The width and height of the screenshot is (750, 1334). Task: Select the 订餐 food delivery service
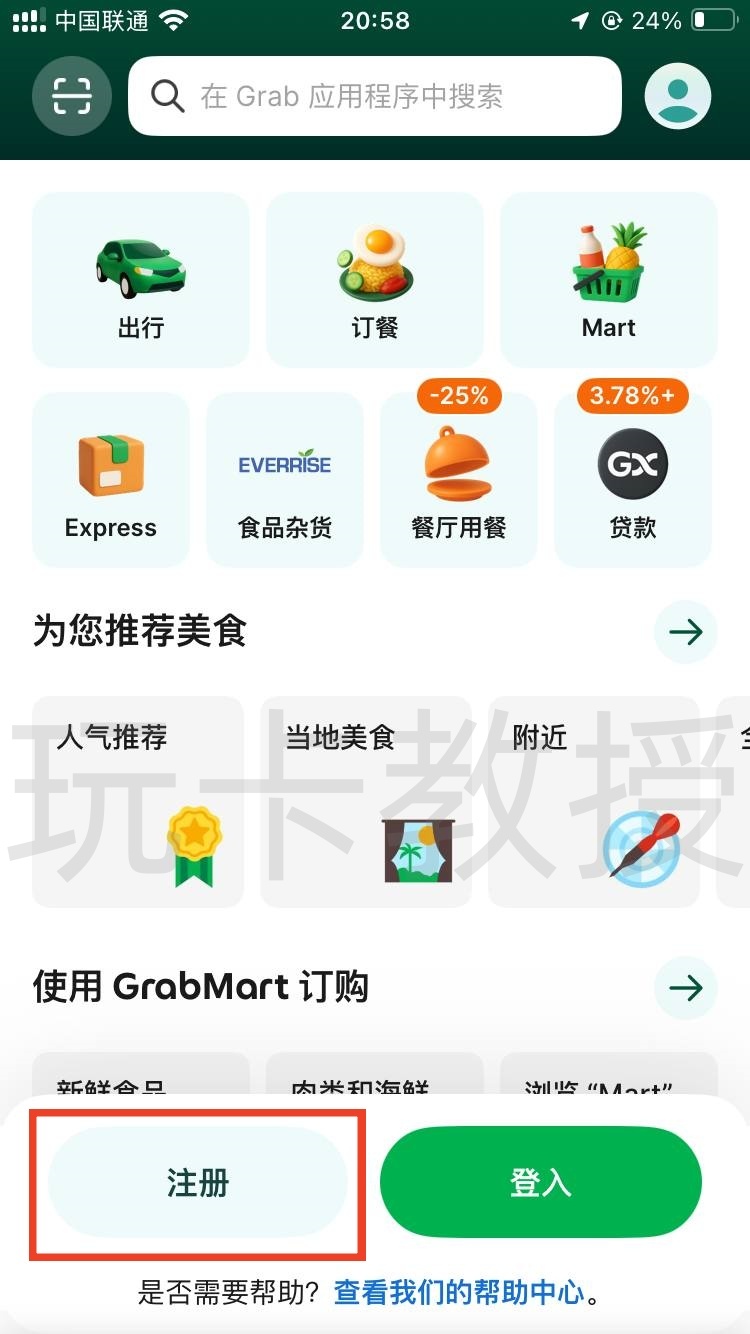374,278
